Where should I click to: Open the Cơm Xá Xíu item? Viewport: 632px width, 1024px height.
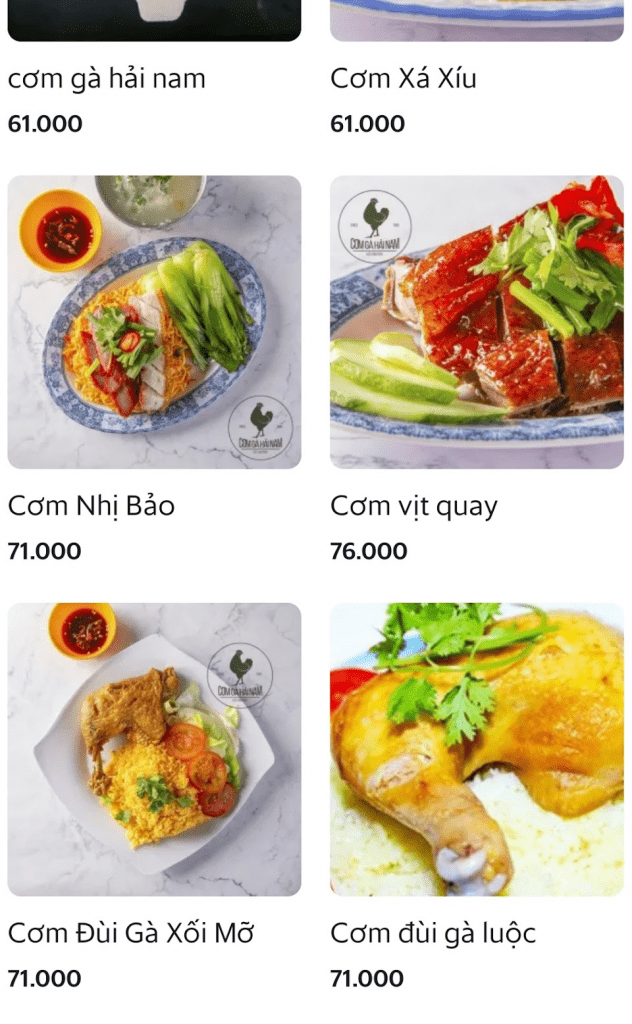(404, 79)
